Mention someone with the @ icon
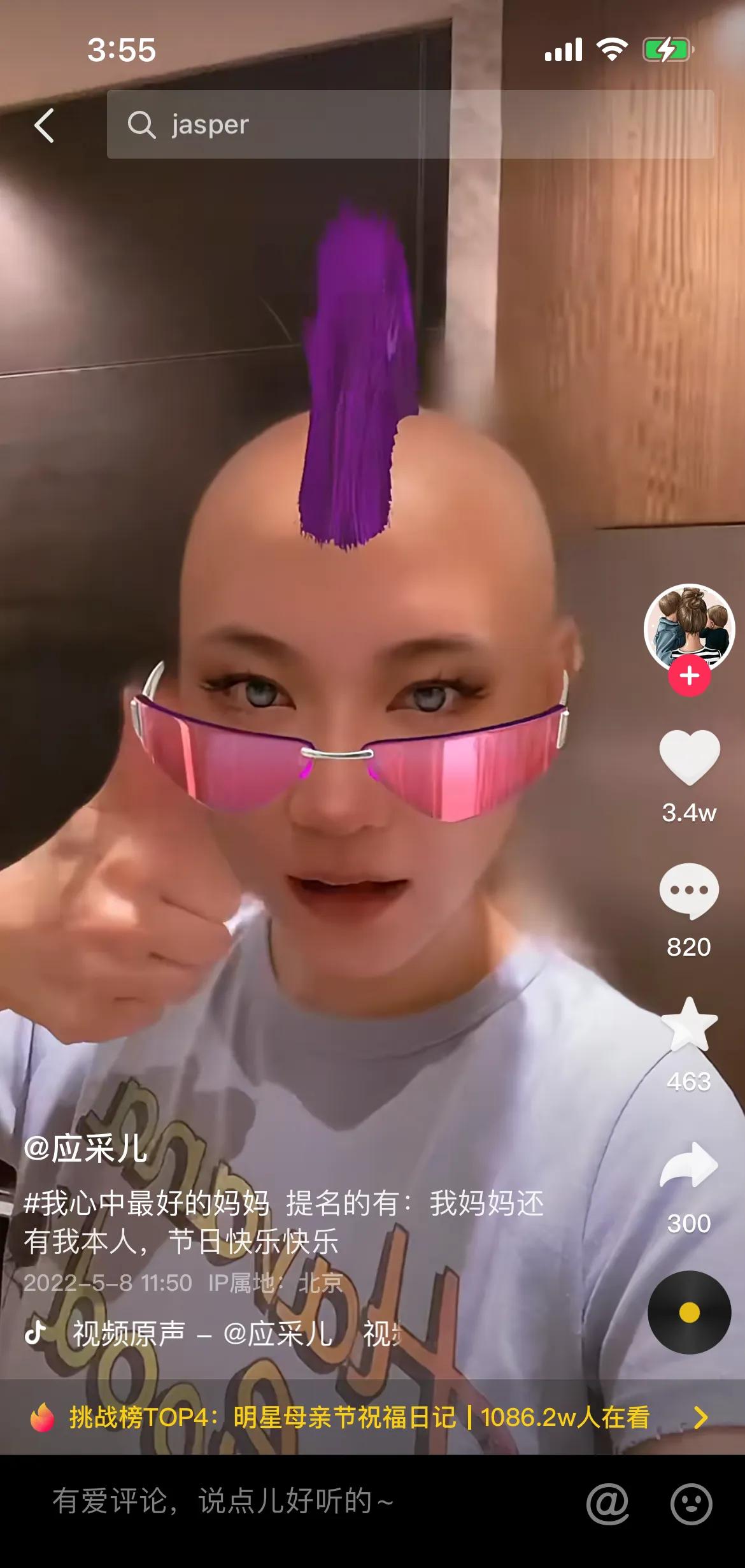This screenshot has height=1568, width=745. pos(607,1503)
